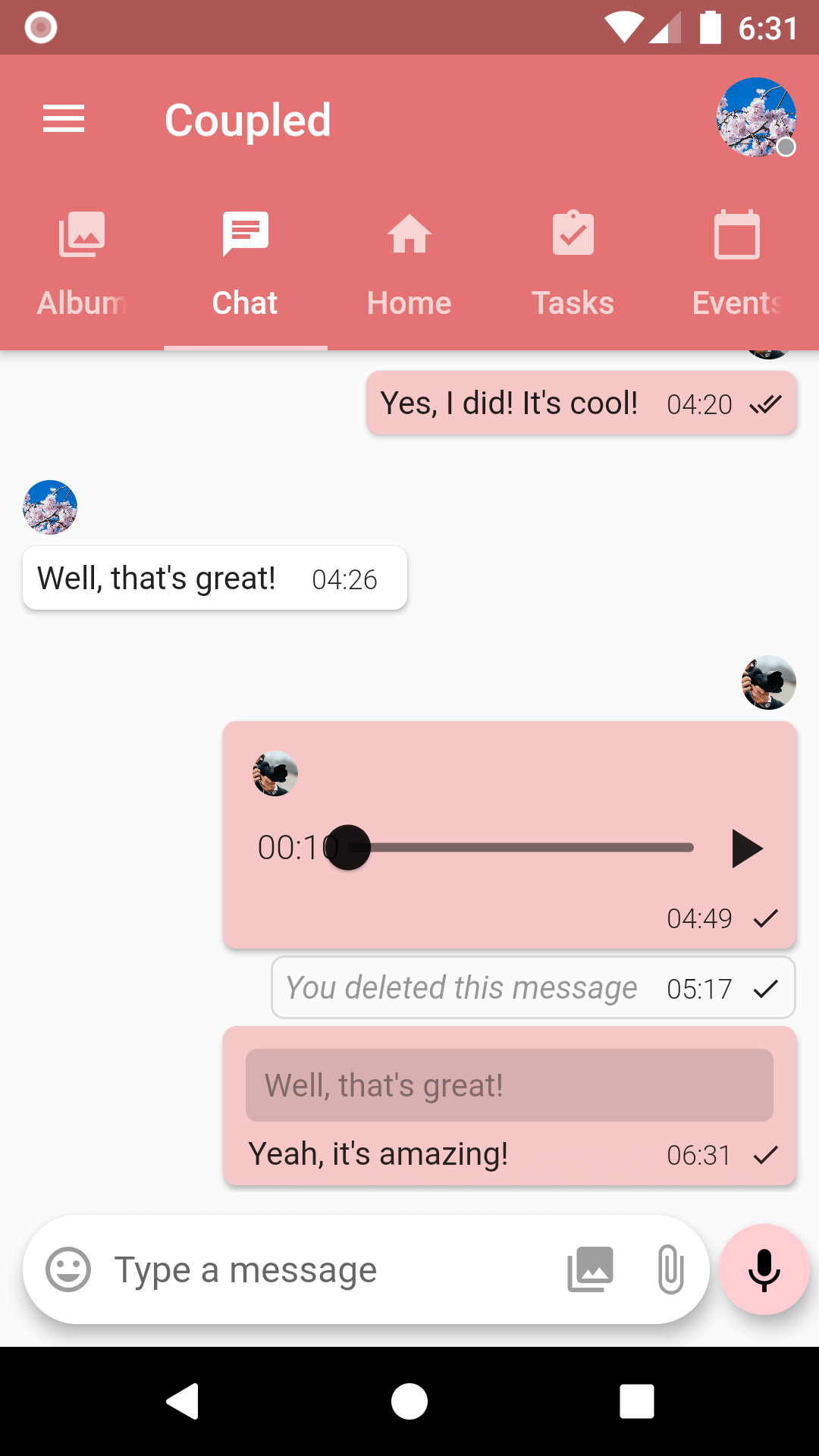The image size is (819, 1456).
Task: Go back with system back button
Action: coord(183,1401)
